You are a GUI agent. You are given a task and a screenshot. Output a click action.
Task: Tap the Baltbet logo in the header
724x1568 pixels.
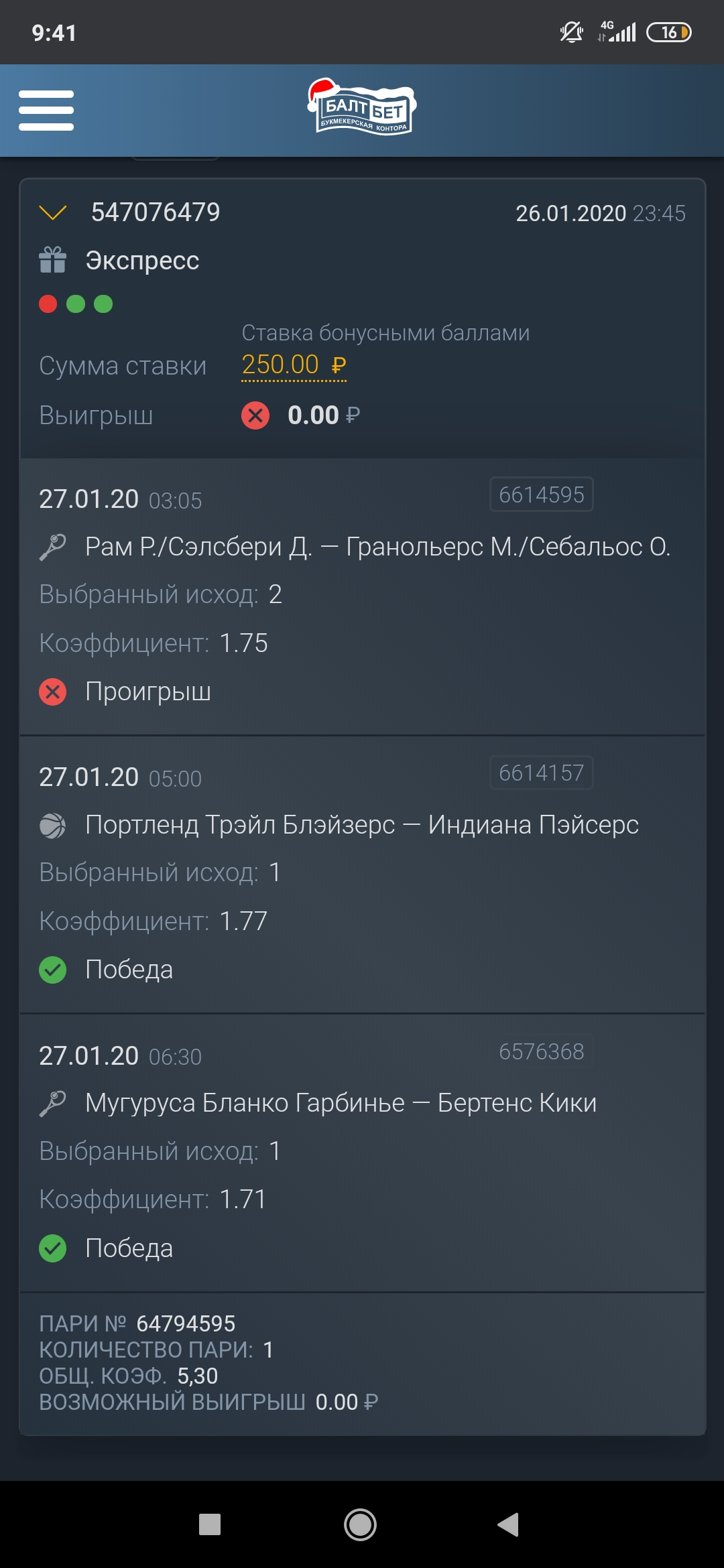362,107
